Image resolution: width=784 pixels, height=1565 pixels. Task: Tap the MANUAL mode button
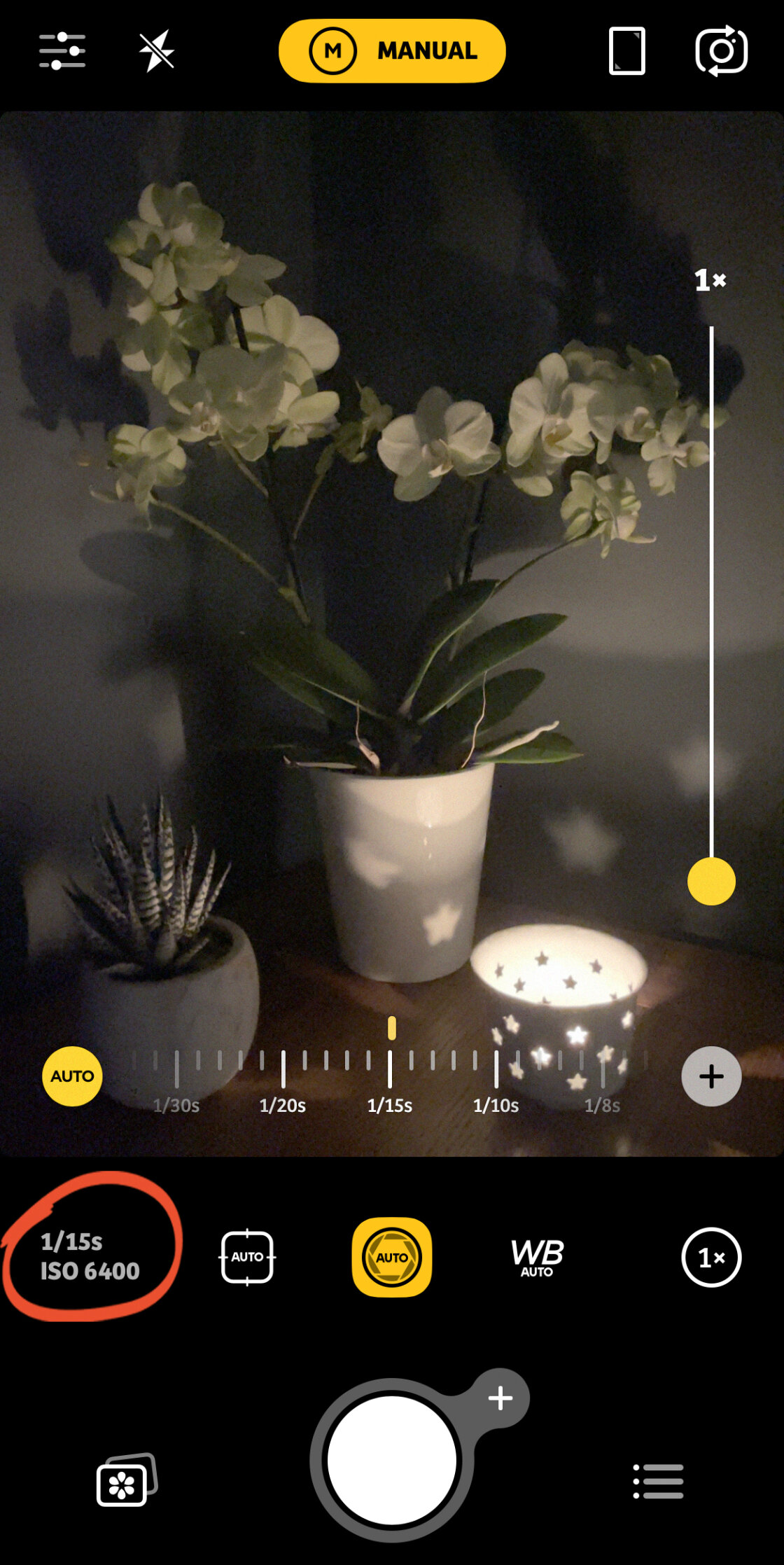pyautogui.click(x=392, y=51)
